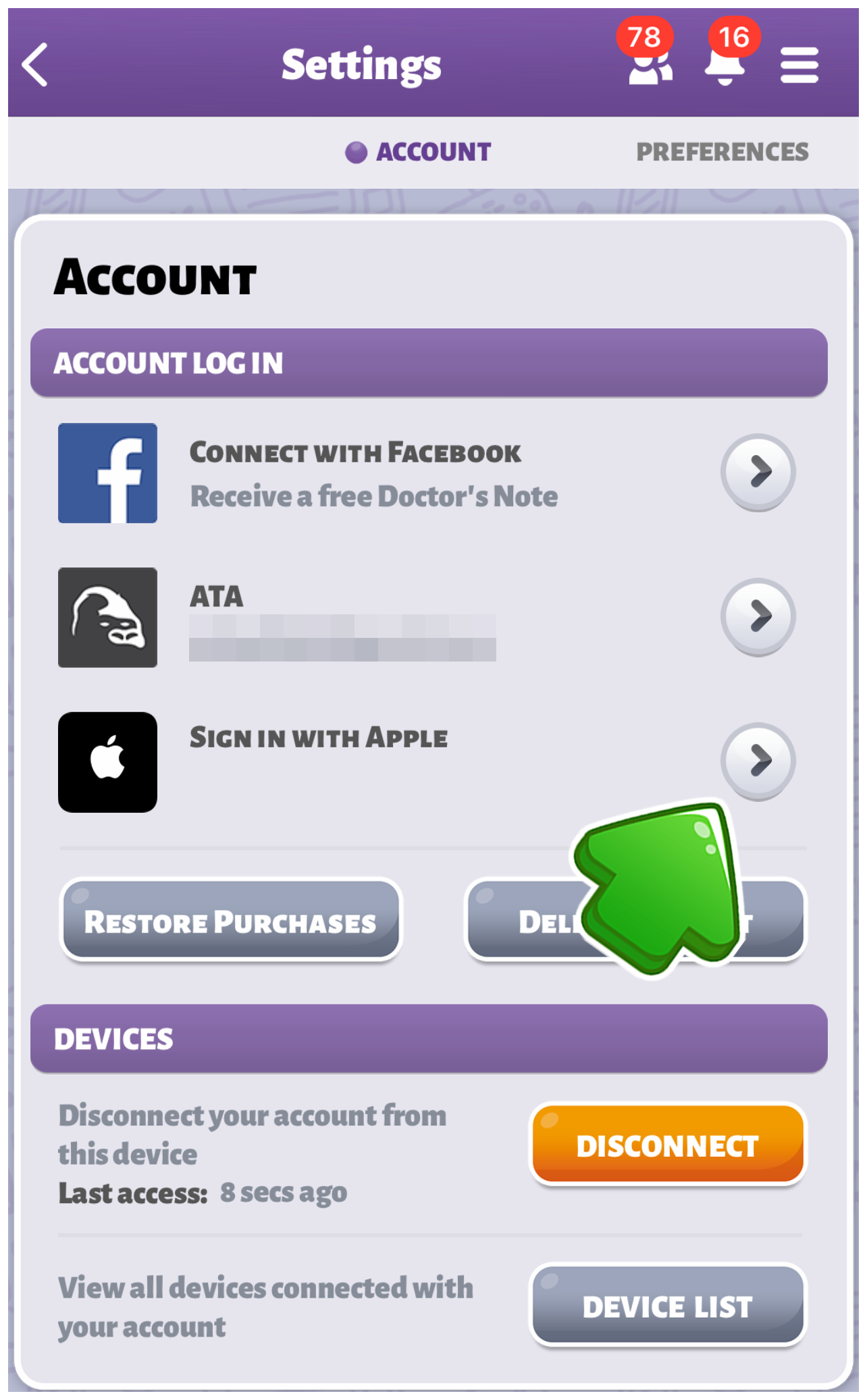This screenshot has height=1400, width=867.
Task: Open Connect with Facebook
Action: pos(427,473)
